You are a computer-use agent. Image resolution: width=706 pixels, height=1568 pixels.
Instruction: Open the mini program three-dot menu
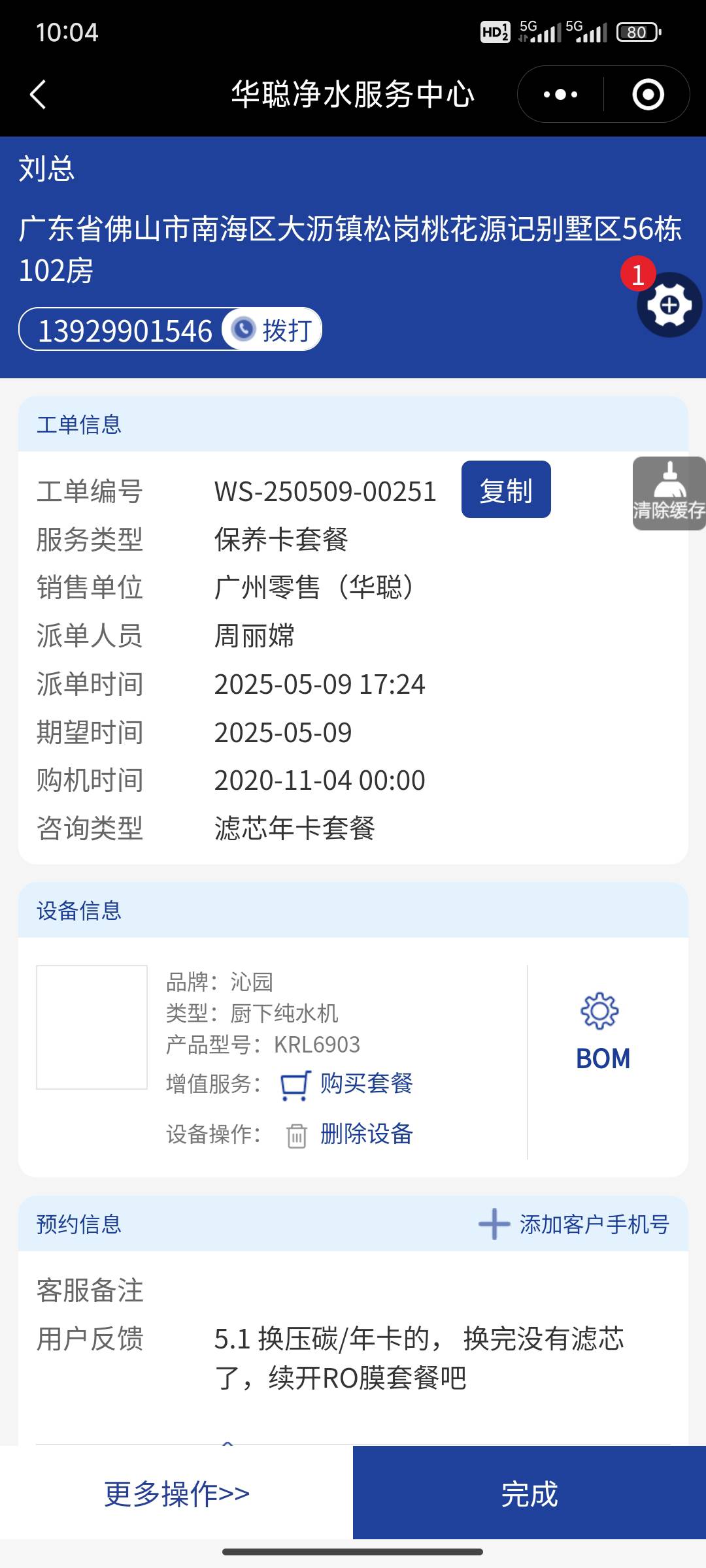click(560, 95)
